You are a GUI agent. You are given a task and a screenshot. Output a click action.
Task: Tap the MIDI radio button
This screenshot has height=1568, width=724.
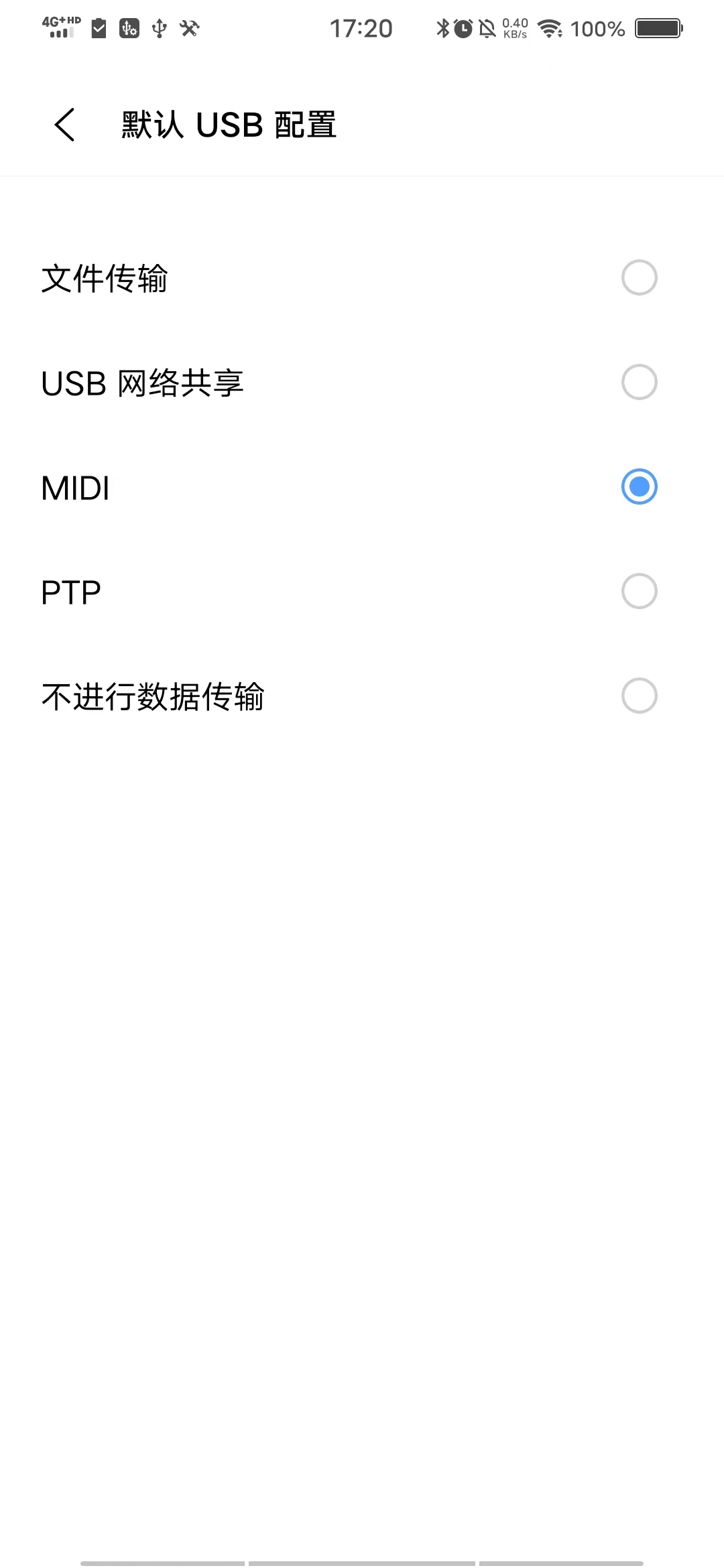pos(638,486)
